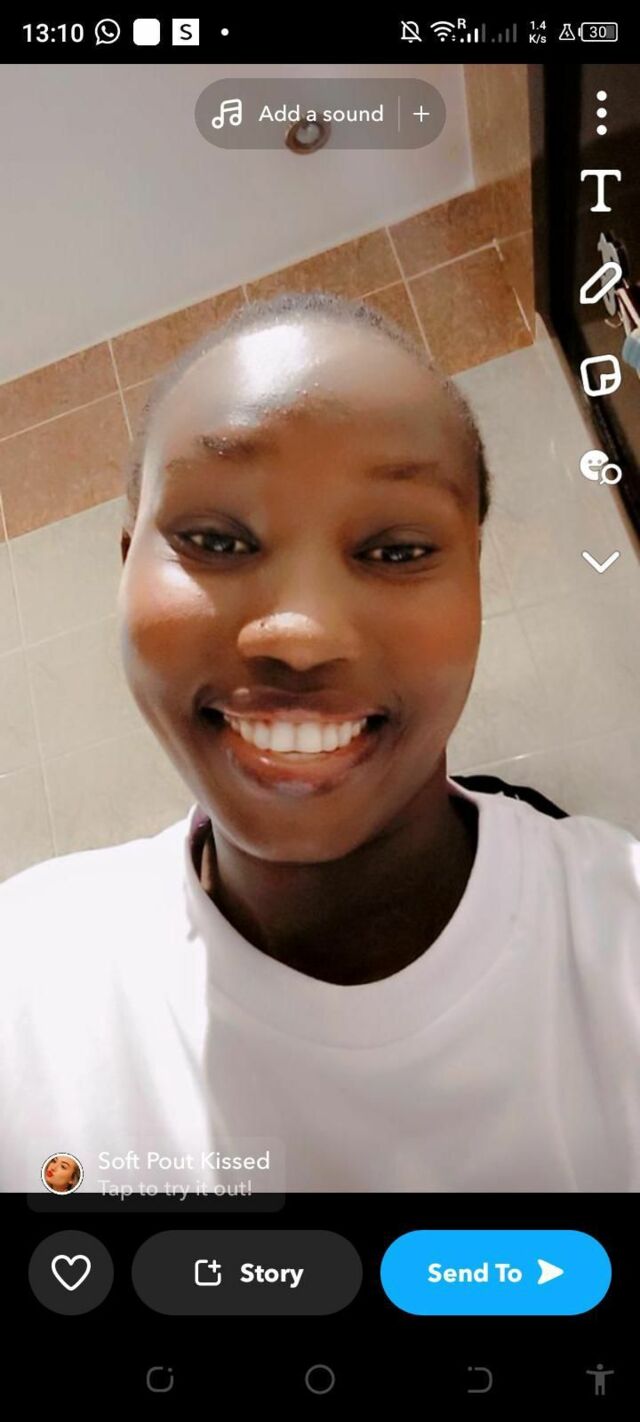Select the pencil drawing tool
Screen dimensions: 640x1422
tap(601, 283)
